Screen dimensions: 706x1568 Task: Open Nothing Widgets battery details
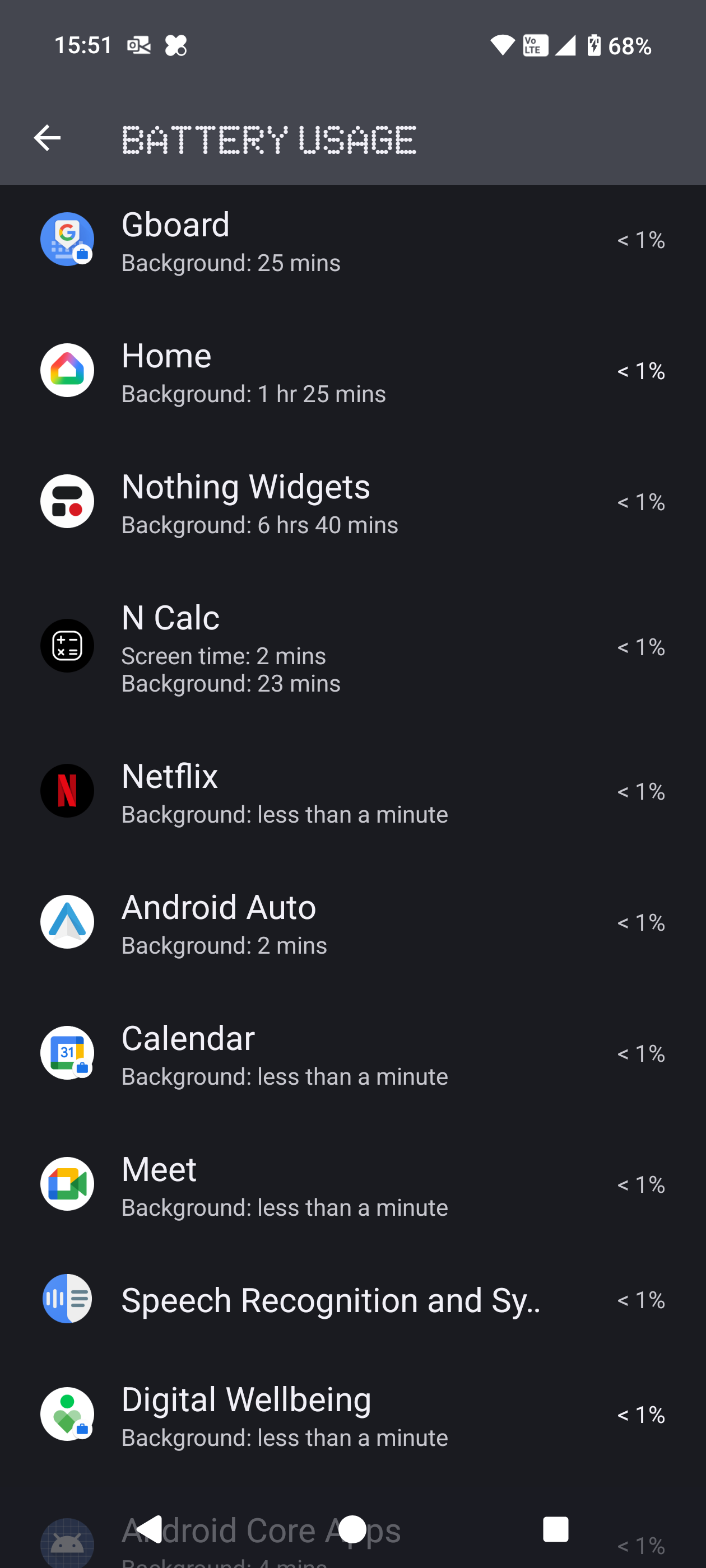[x=352, y=502]
